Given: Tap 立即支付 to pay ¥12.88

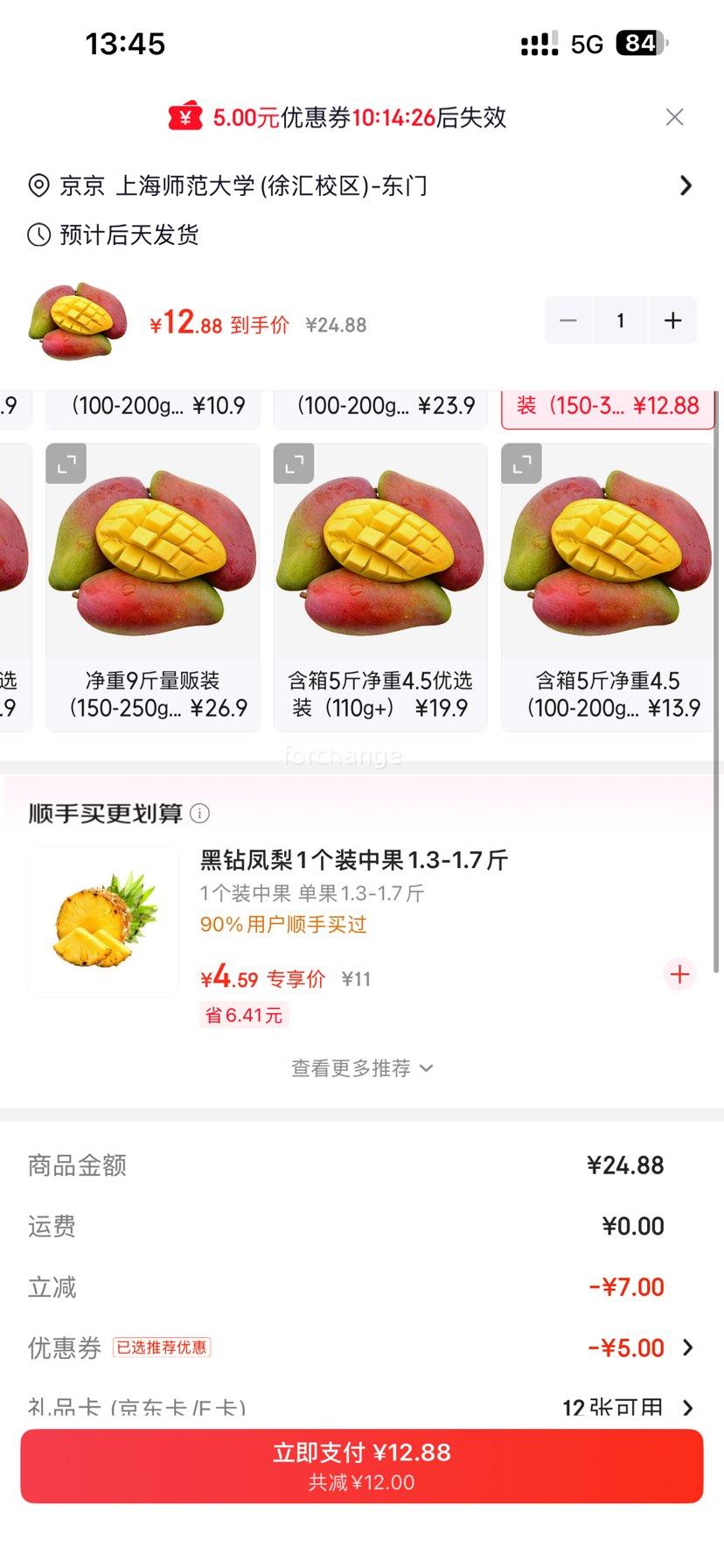Looking at the screenshot, I should pos(362,1464).
